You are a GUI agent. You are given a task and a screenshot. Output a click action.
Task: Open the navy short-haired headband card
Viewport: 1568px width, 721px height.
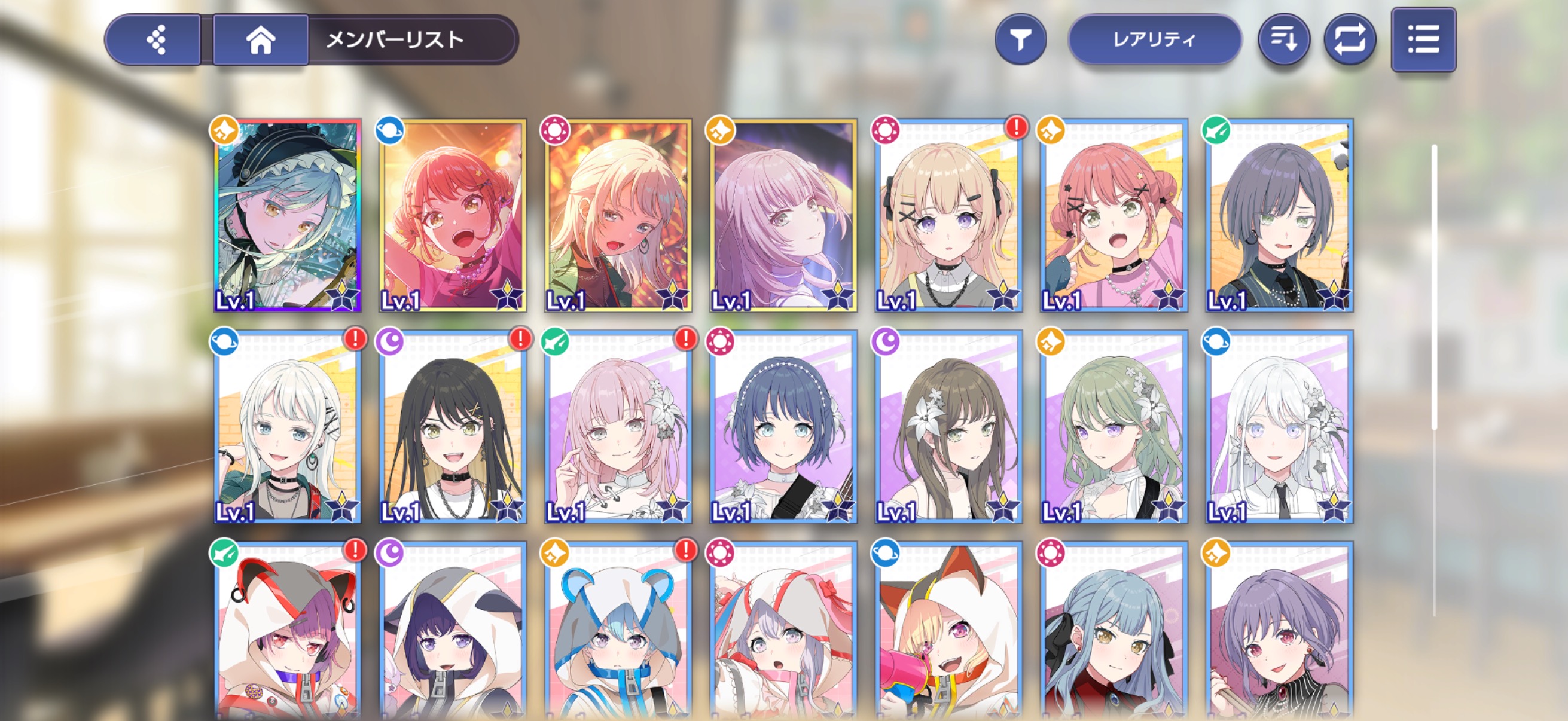[x=783, y=426]
